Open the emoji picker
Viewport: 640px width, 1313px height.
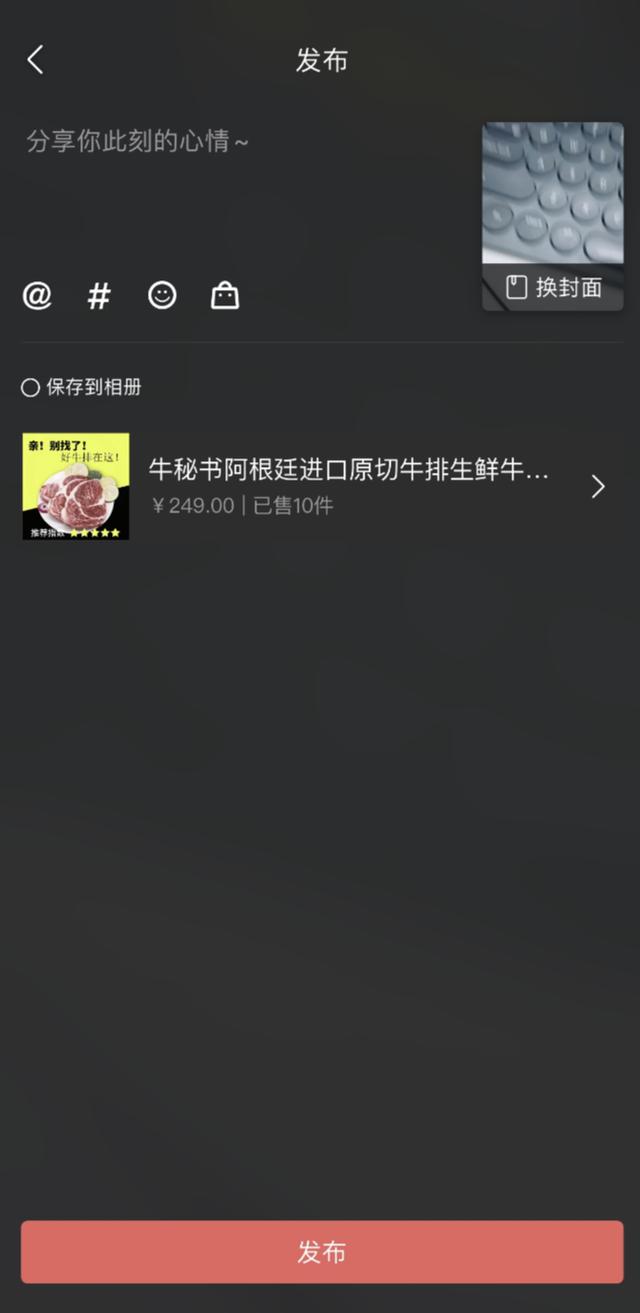(x=162, y=295)
